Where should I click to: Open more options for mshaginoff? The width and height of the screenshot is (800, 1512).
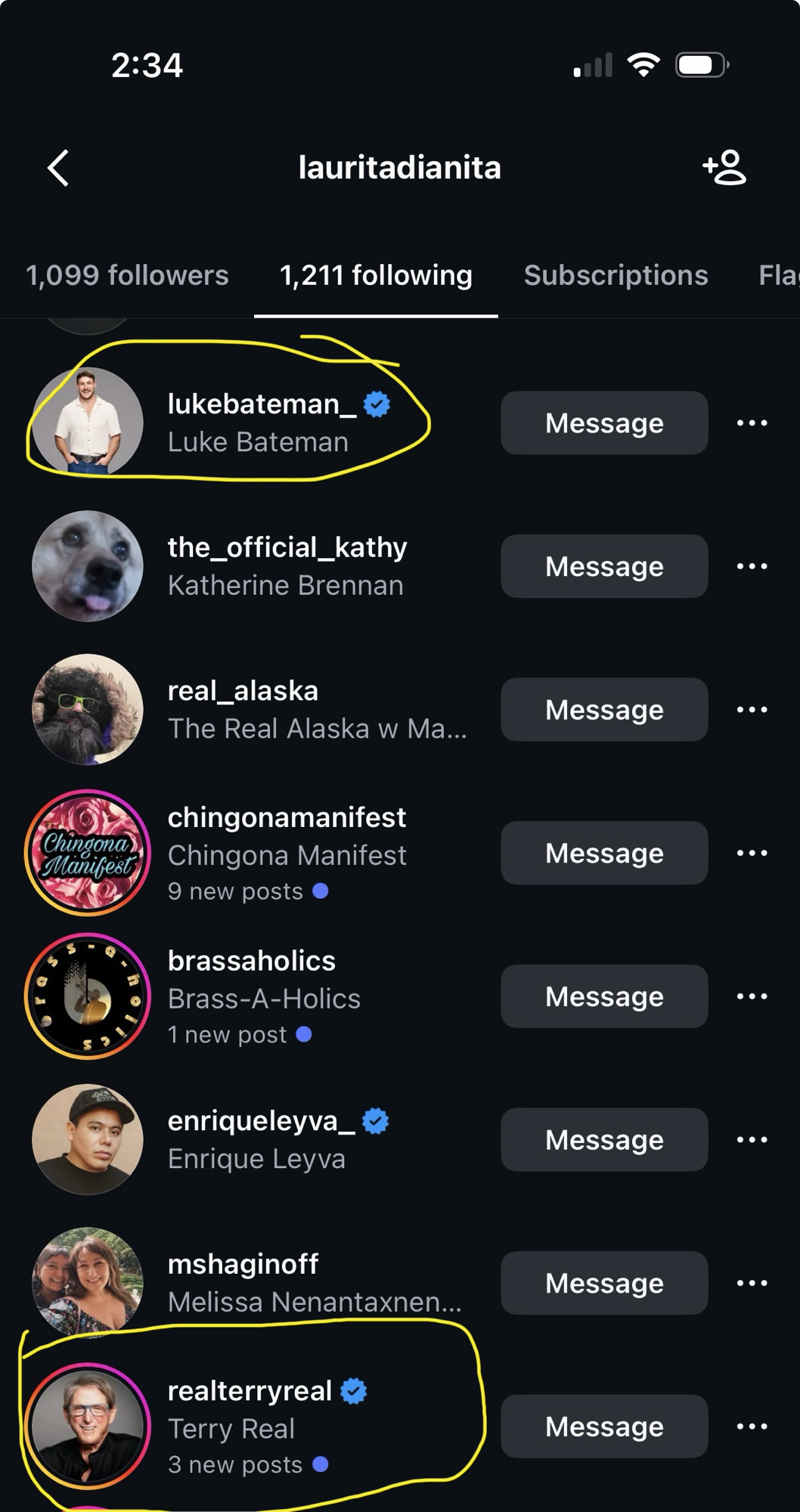point(752,1283)
